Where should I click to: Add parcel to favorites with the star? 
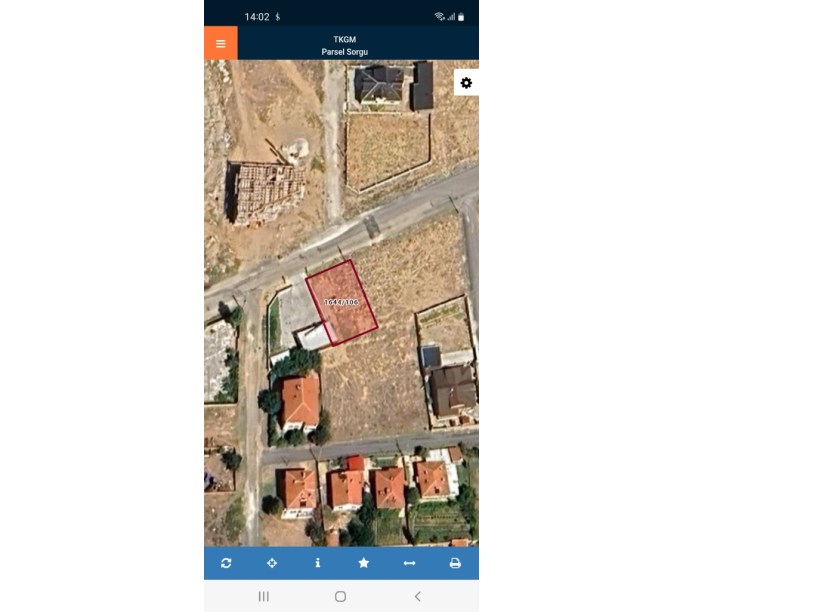(x=363, y=563)
